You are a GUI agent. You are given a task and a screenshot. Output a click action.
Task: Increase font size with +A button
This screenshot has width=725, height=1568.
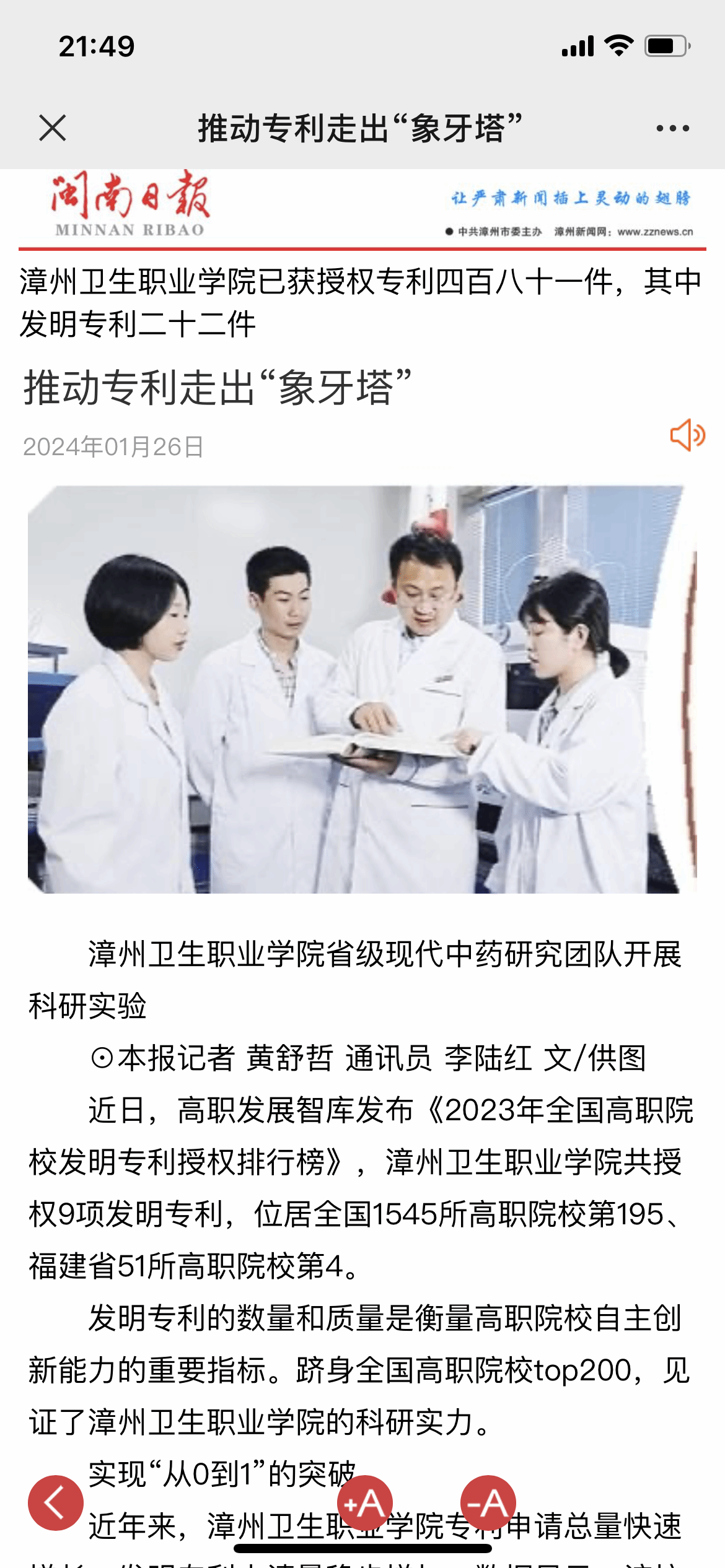pos(365,1502)
